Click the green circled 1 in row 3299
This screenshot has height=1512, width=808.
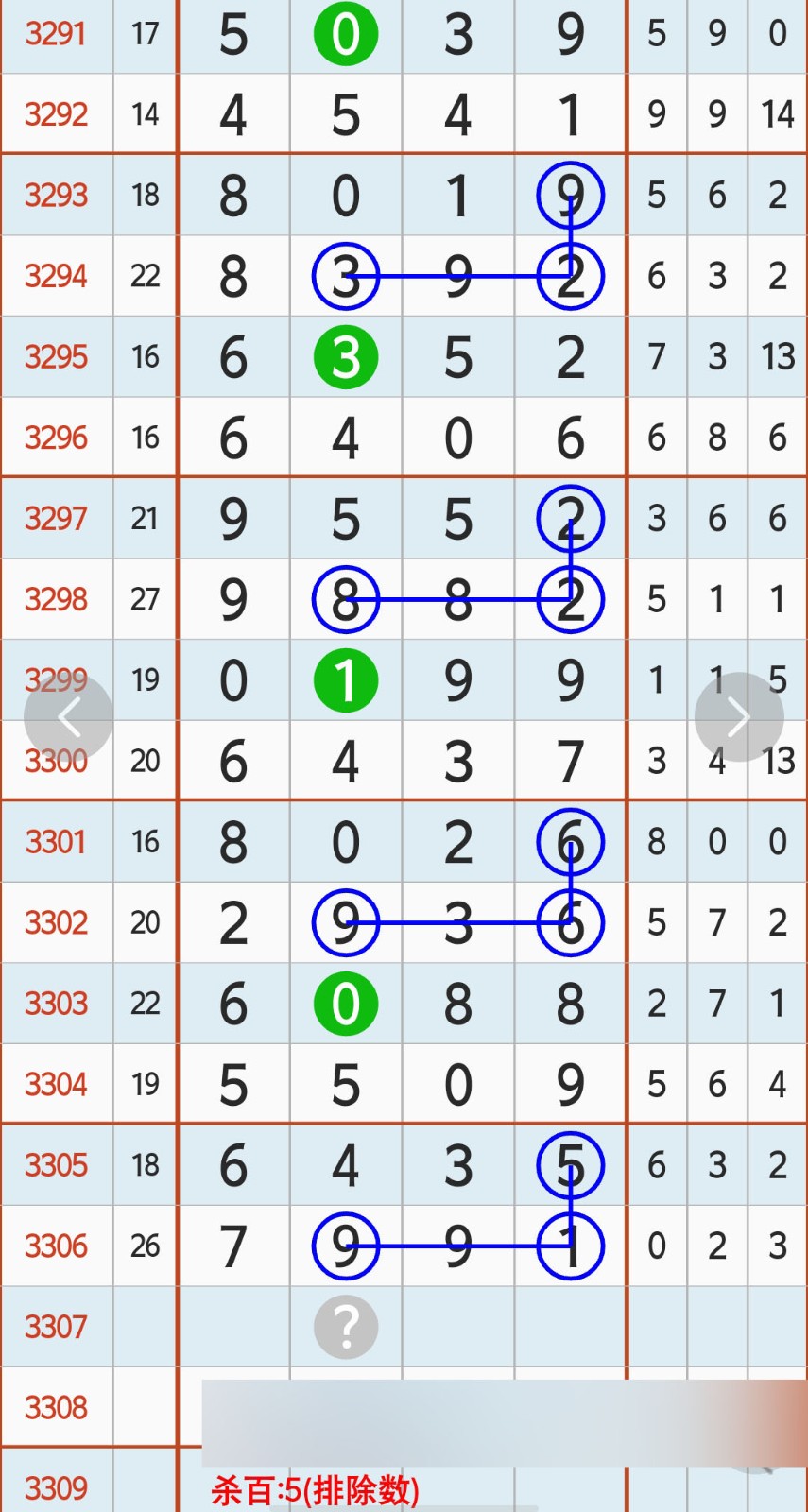pos(346,679)
